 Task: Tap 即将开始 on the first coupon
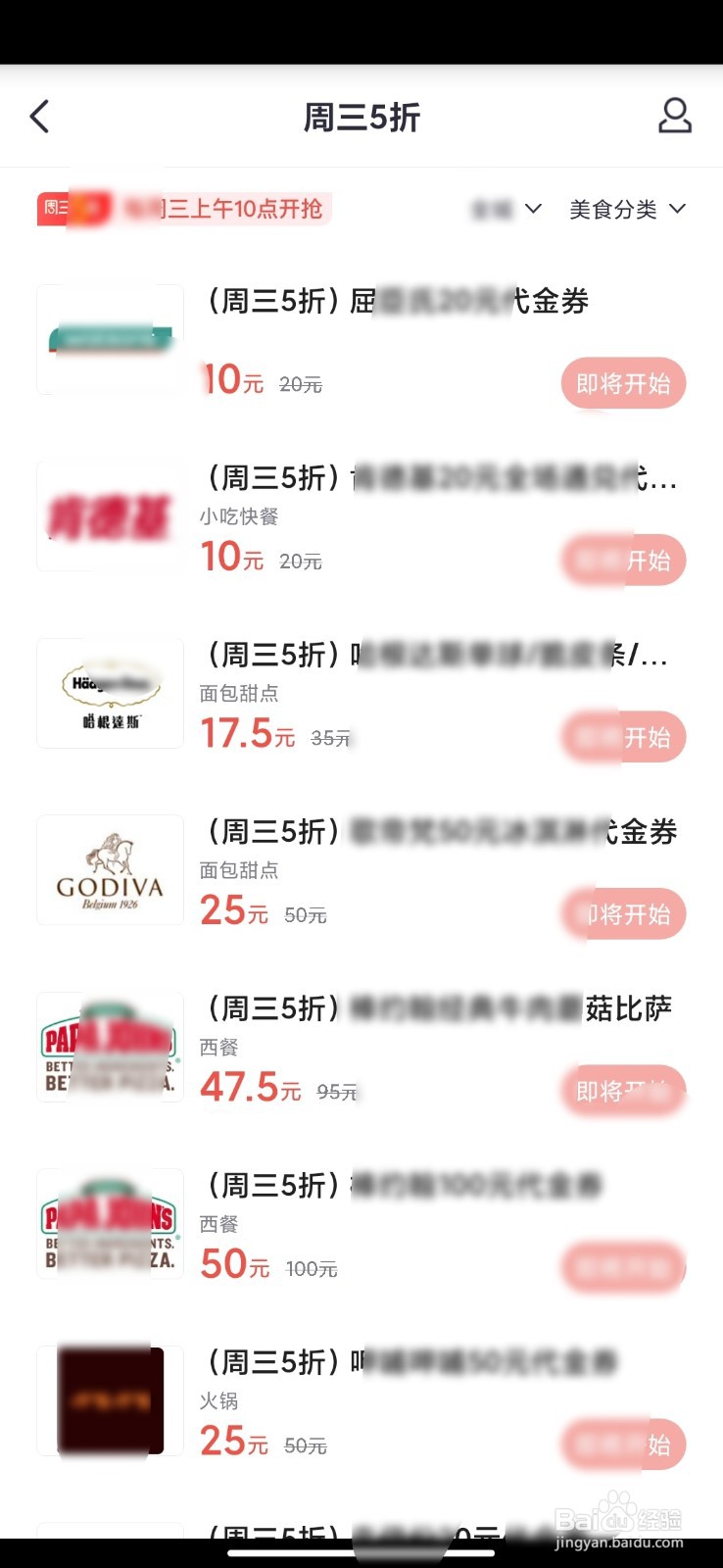[623, 383]
